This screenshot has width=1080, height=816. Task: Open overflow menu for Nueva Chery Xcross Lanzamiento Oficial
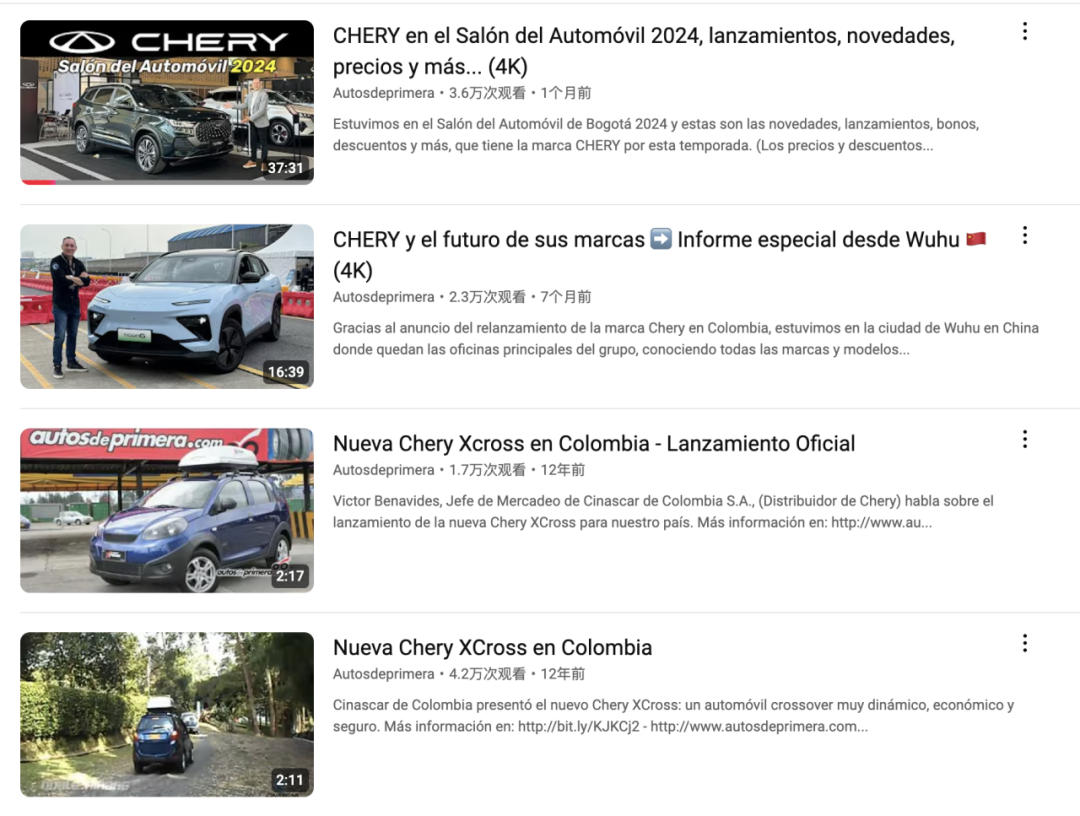(x=1024, y=440)
